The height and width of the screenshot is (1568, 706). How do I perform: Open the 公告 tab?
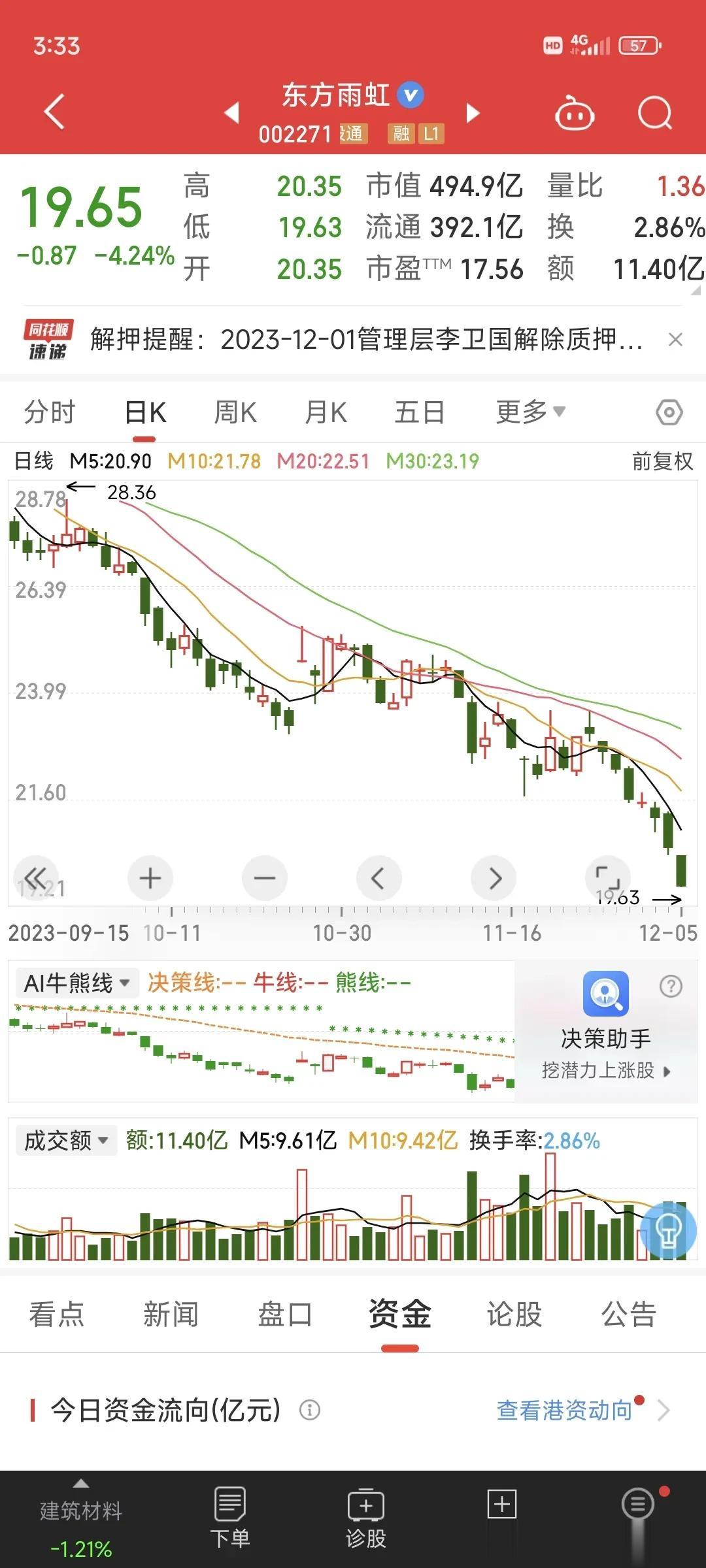tap(629, 1314)
